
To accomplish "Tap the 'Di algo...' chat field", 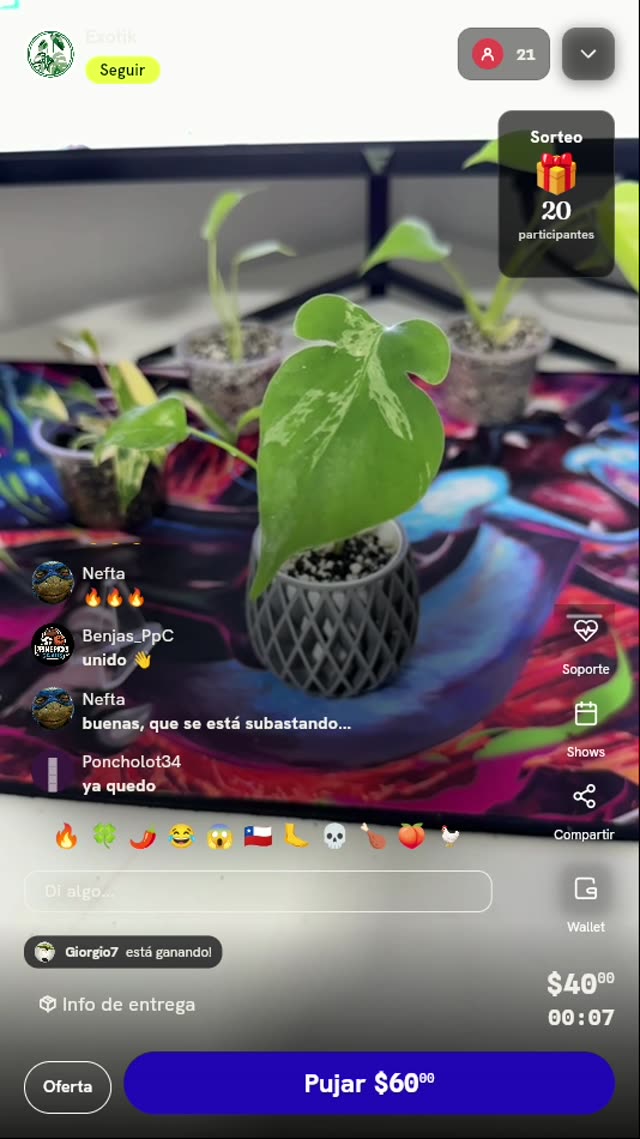I will pos(258,891).
